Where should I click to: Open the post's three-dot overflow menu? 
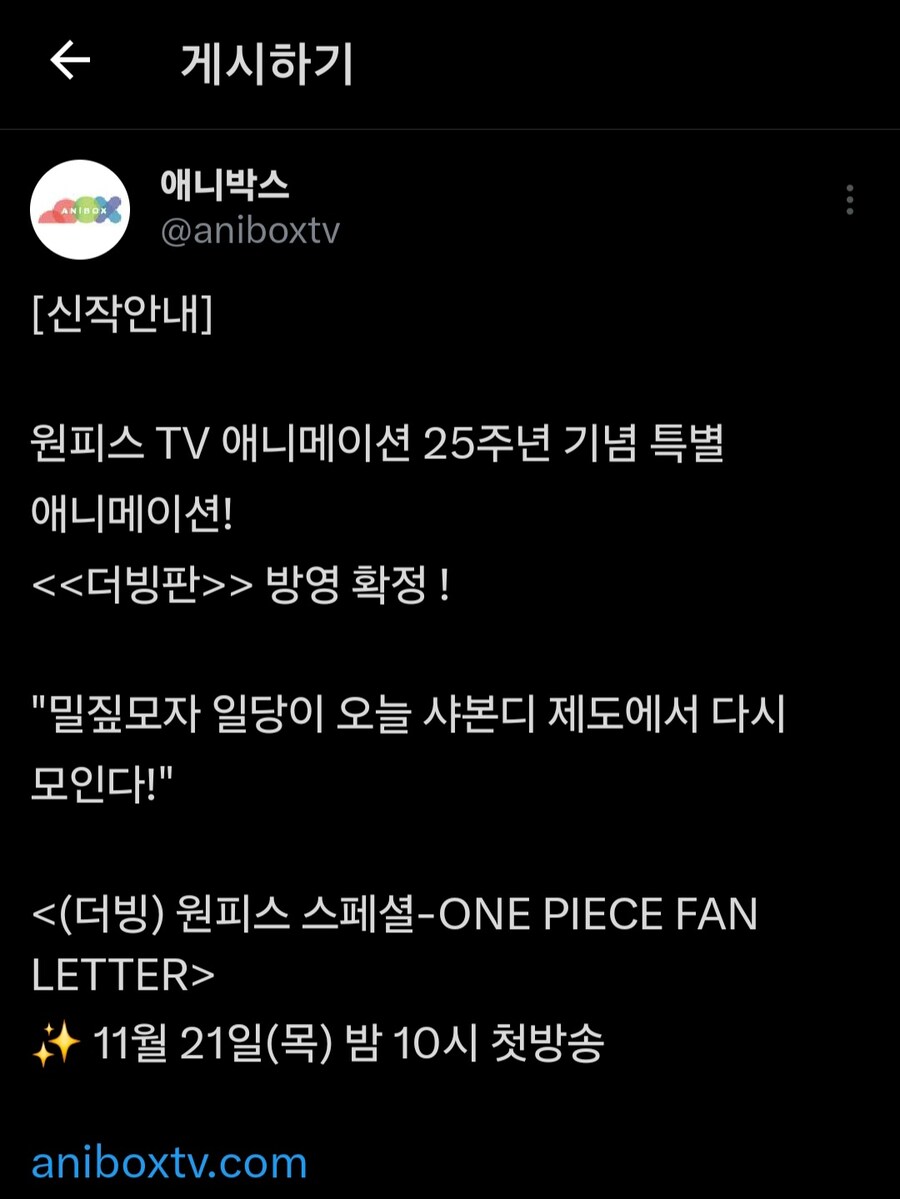pyautogui.click(x=849, y=200)
